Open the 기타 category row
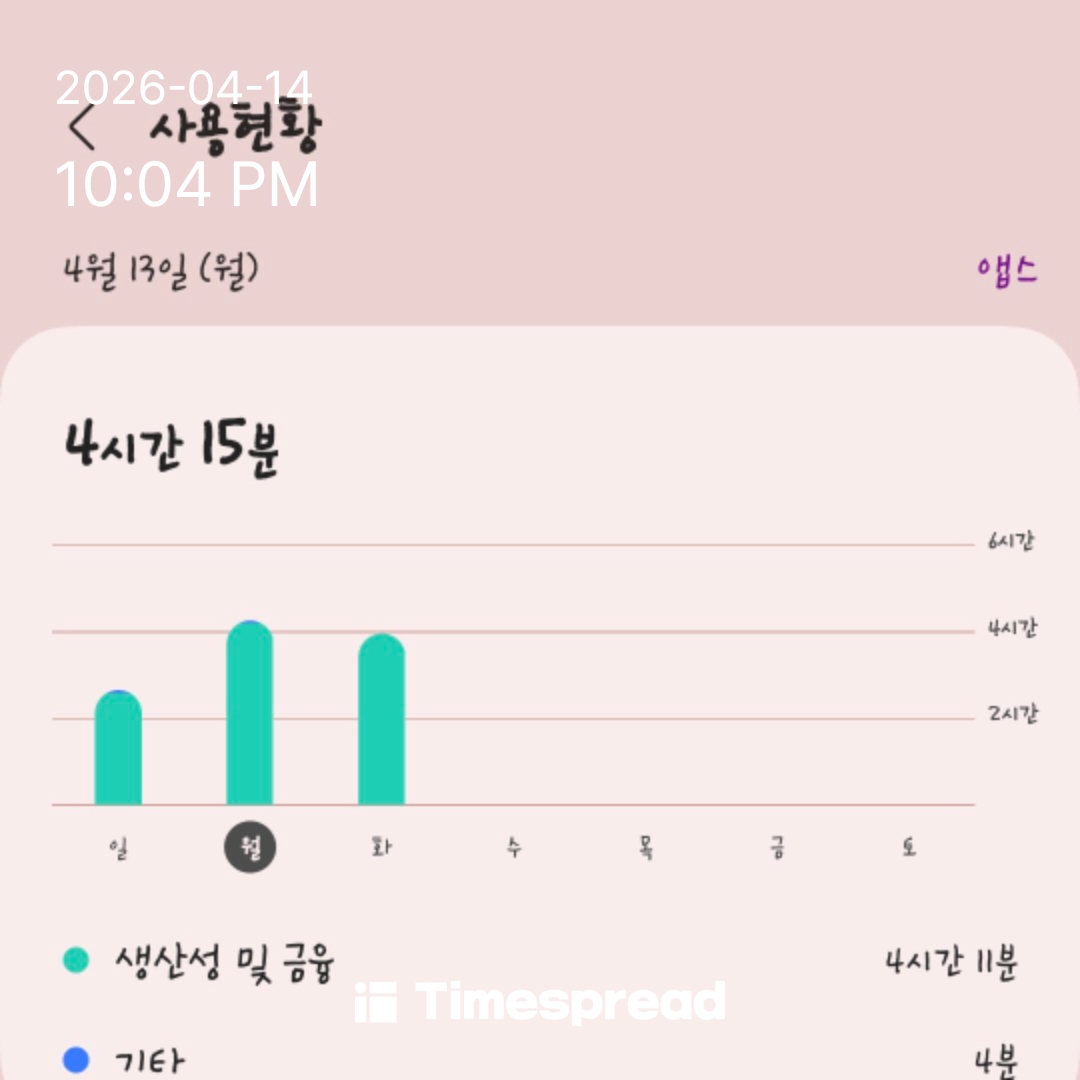 click(x=540, y=1061)
